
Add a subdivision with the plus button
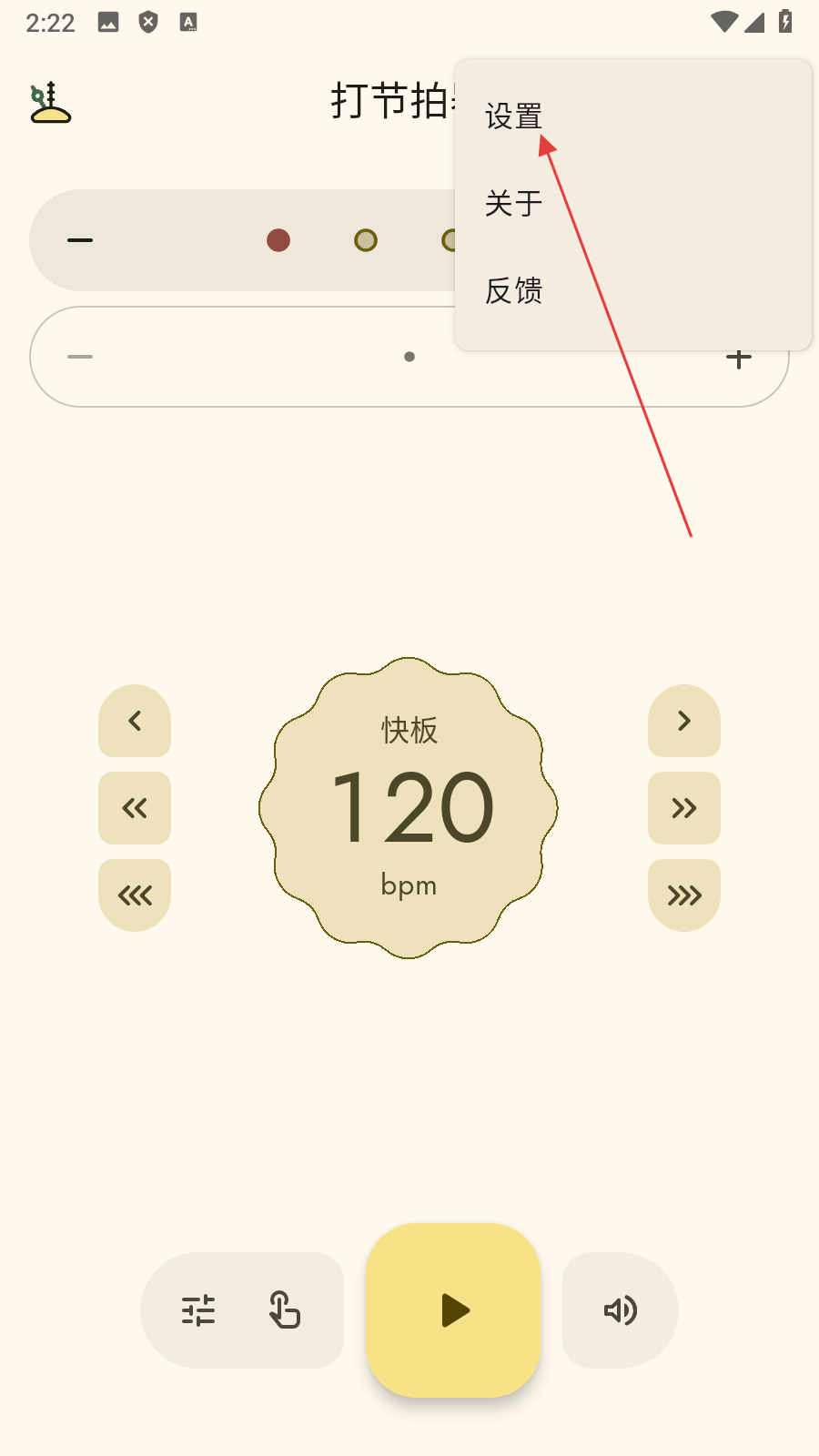739,359
